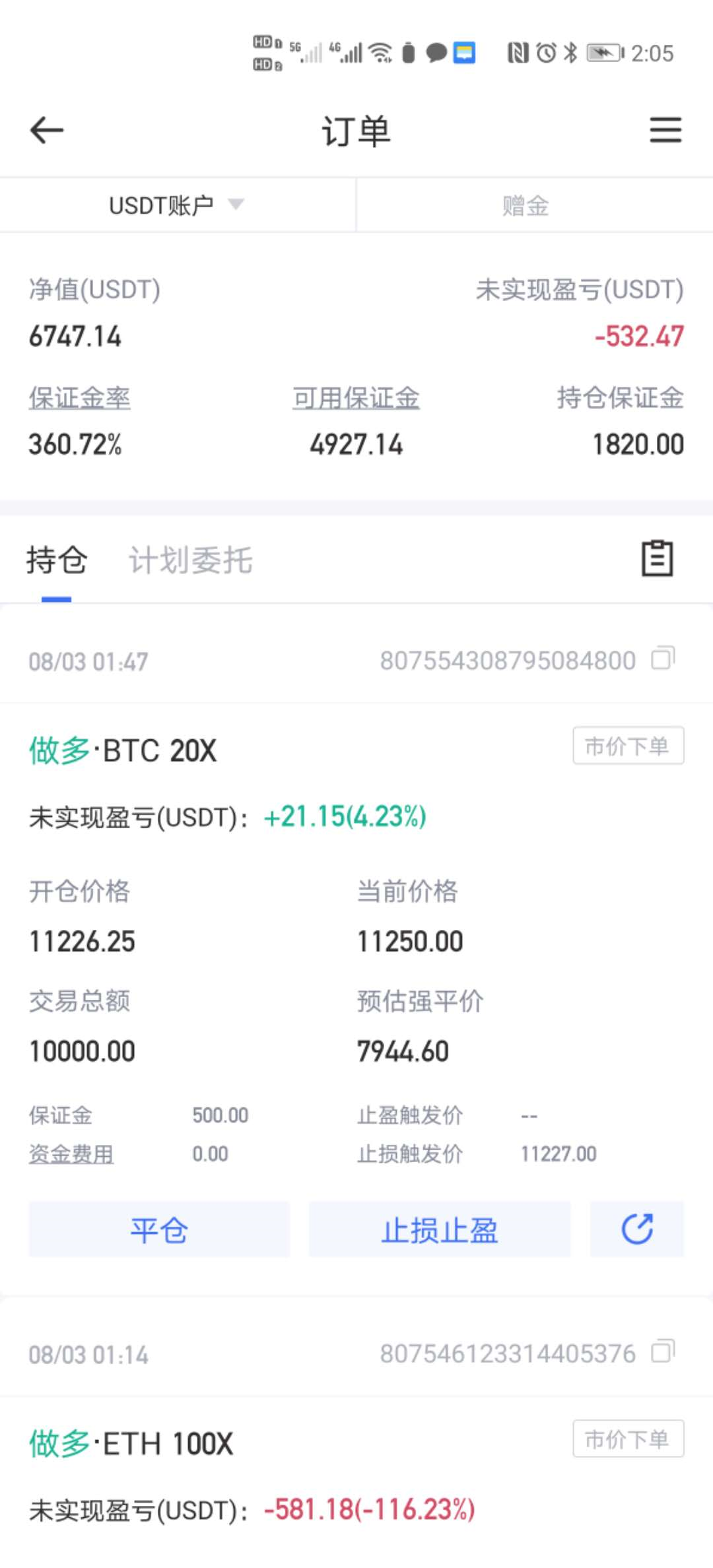The image size is (713, 1568).
Task: Close the BTC position with 平仓
Action: coord(159,1229)
